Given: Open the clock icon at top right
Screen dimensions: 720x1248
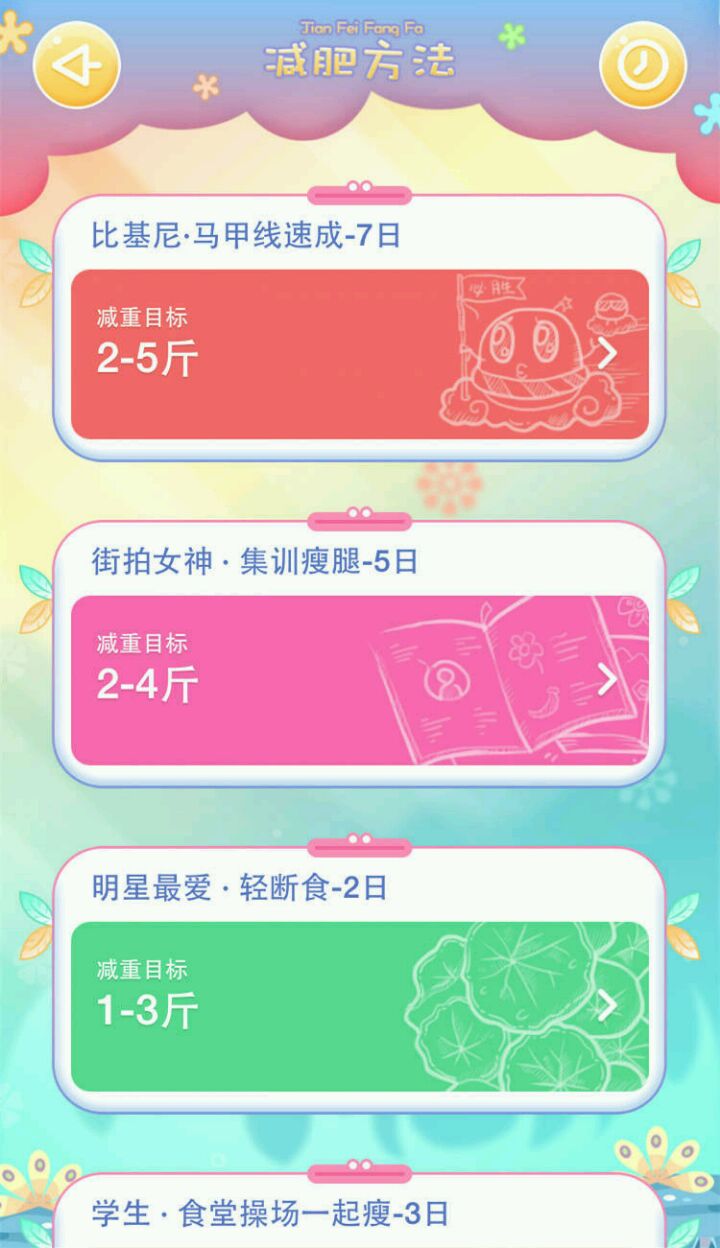Looking at the screenshot, I should 642,65.
